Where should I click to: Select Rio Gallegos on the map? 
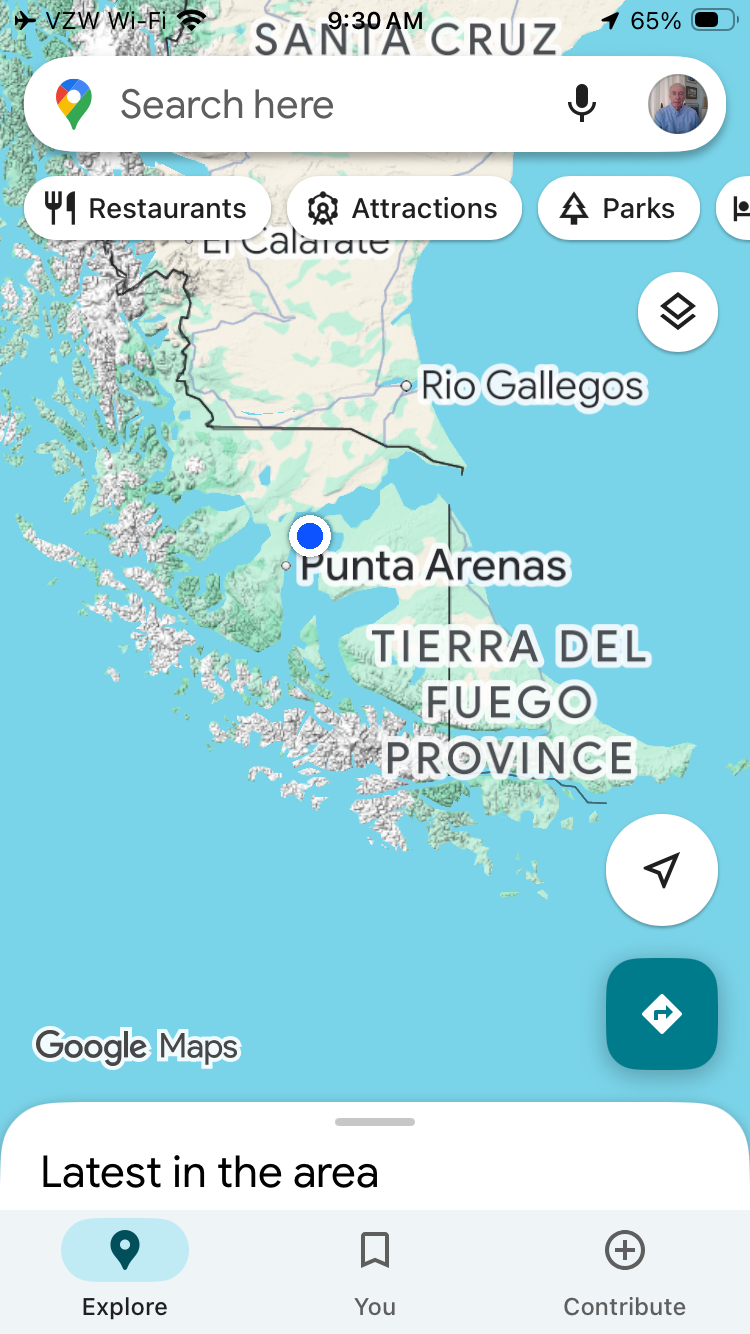pos(531,385)
